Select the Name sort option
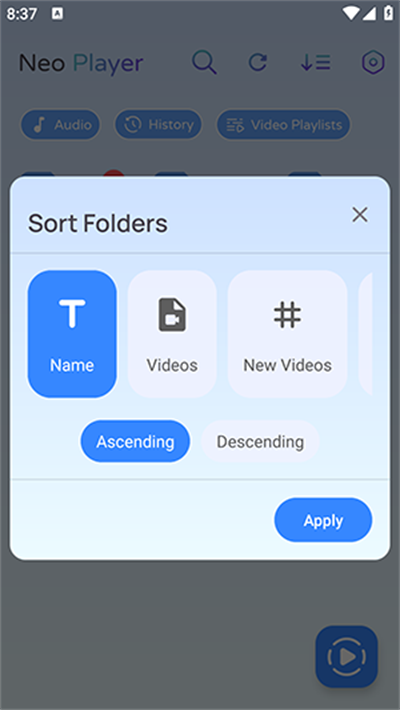400x710 pixels. coord(72,334)
